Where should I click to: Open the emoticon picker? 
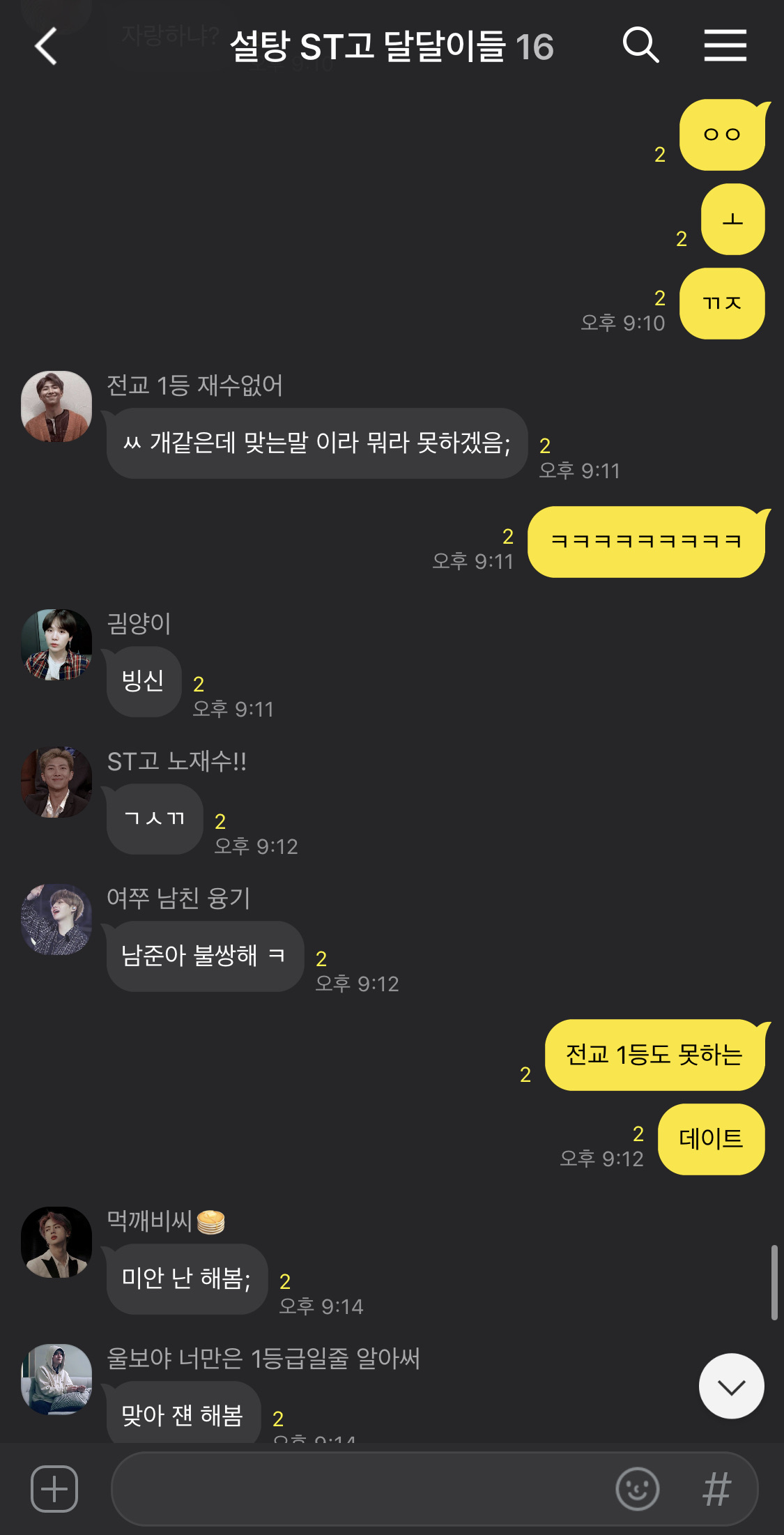[637, 1488]
